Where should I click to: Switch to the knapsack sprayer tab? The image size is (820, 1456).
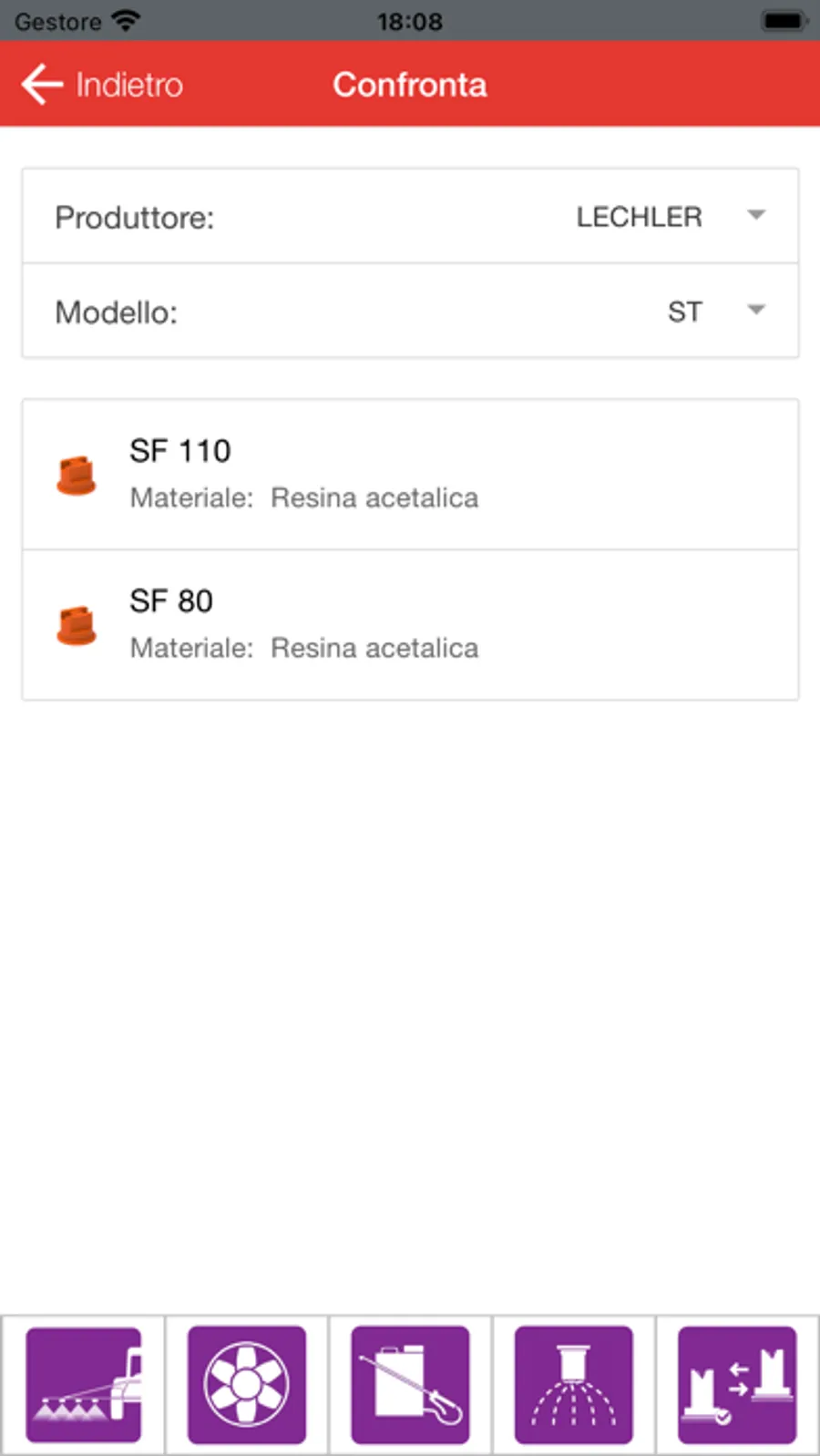point(410,1384)
